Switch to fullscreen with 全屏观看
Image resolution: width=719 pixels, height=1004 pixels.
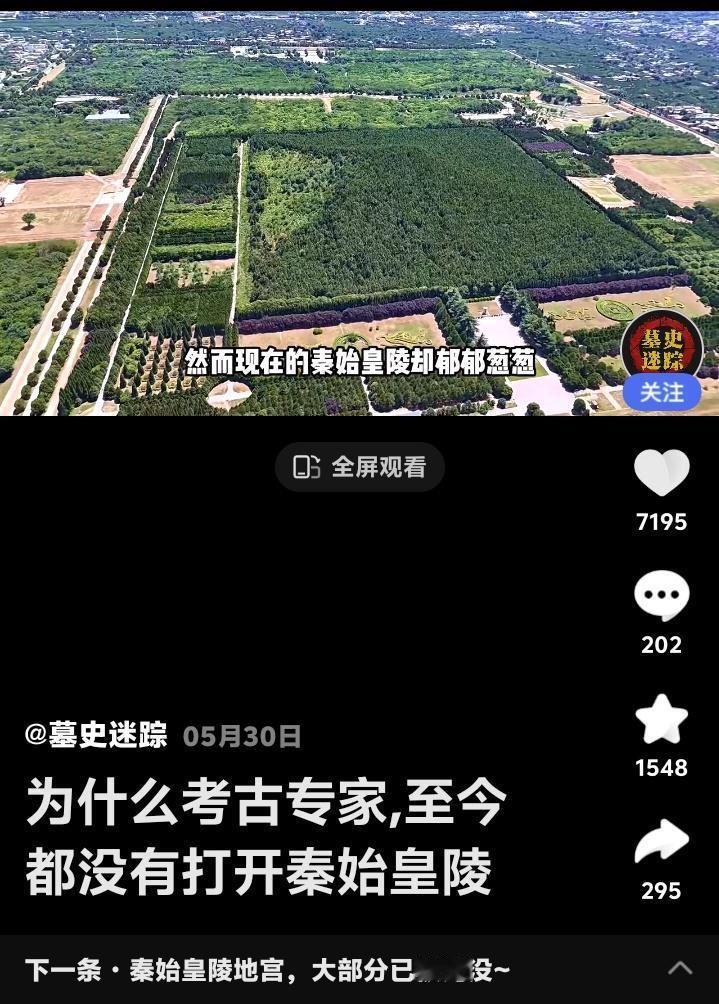click(x=360, y=467)
